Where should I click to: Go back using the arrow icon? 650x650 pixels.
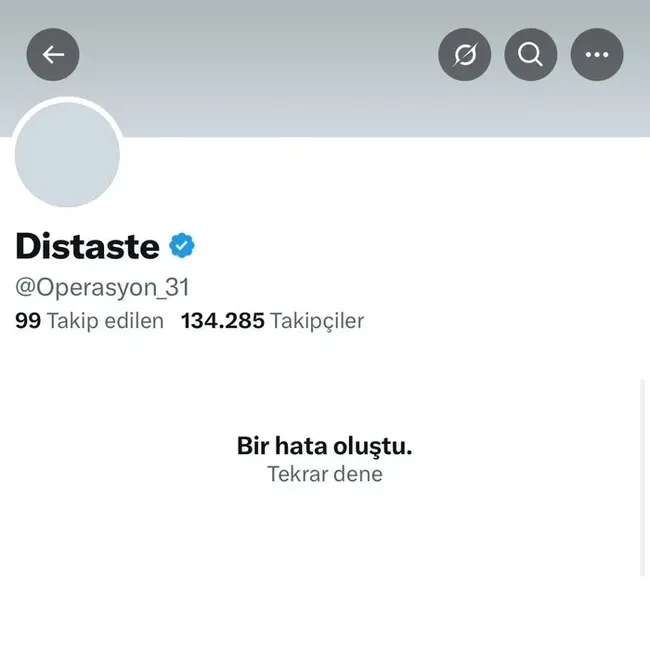[x=53, y=55]
